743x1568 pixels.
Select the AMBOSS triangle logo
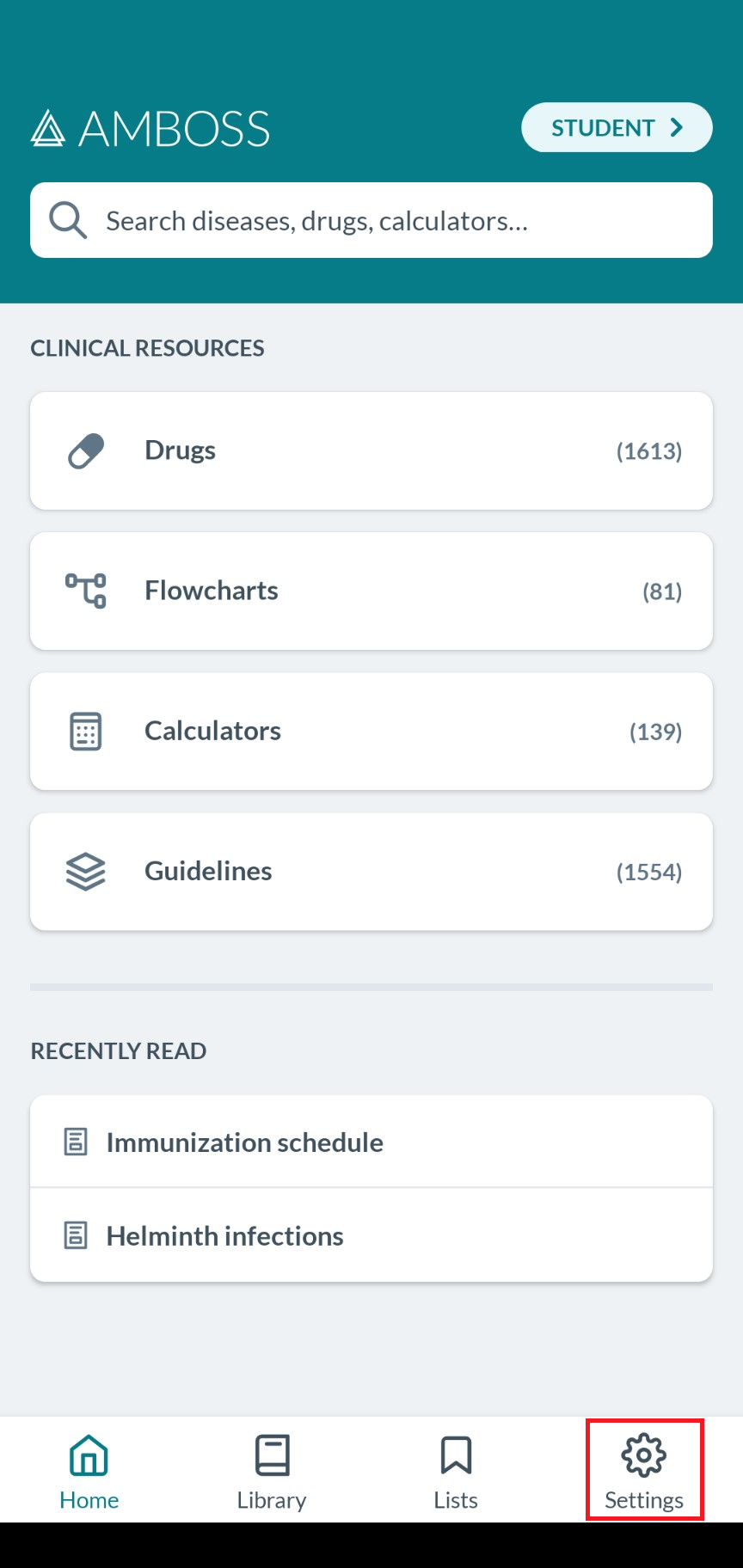point(47,128)
